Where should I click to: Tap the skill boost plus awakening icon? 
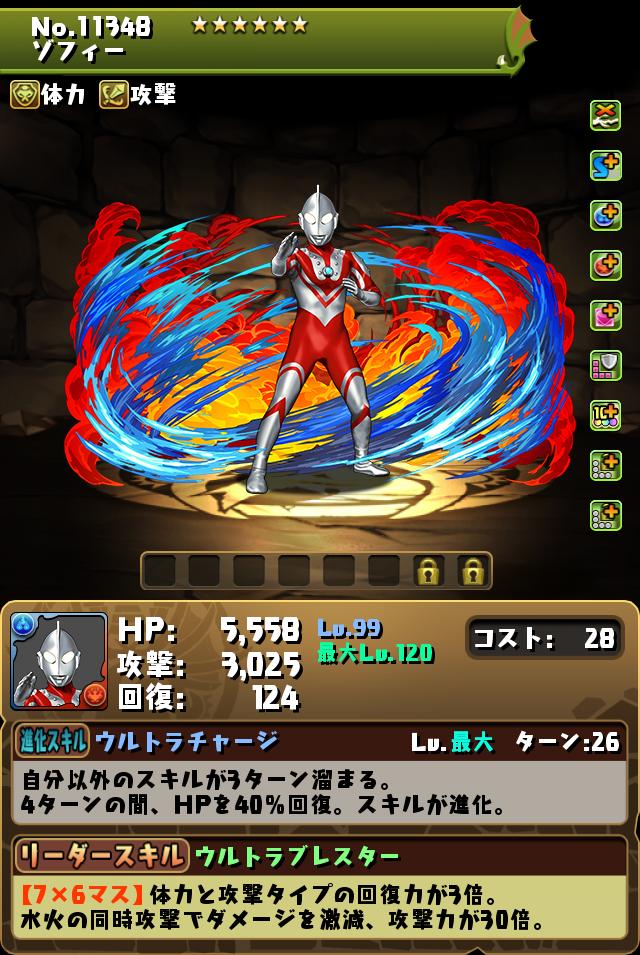tap(606, 165)
